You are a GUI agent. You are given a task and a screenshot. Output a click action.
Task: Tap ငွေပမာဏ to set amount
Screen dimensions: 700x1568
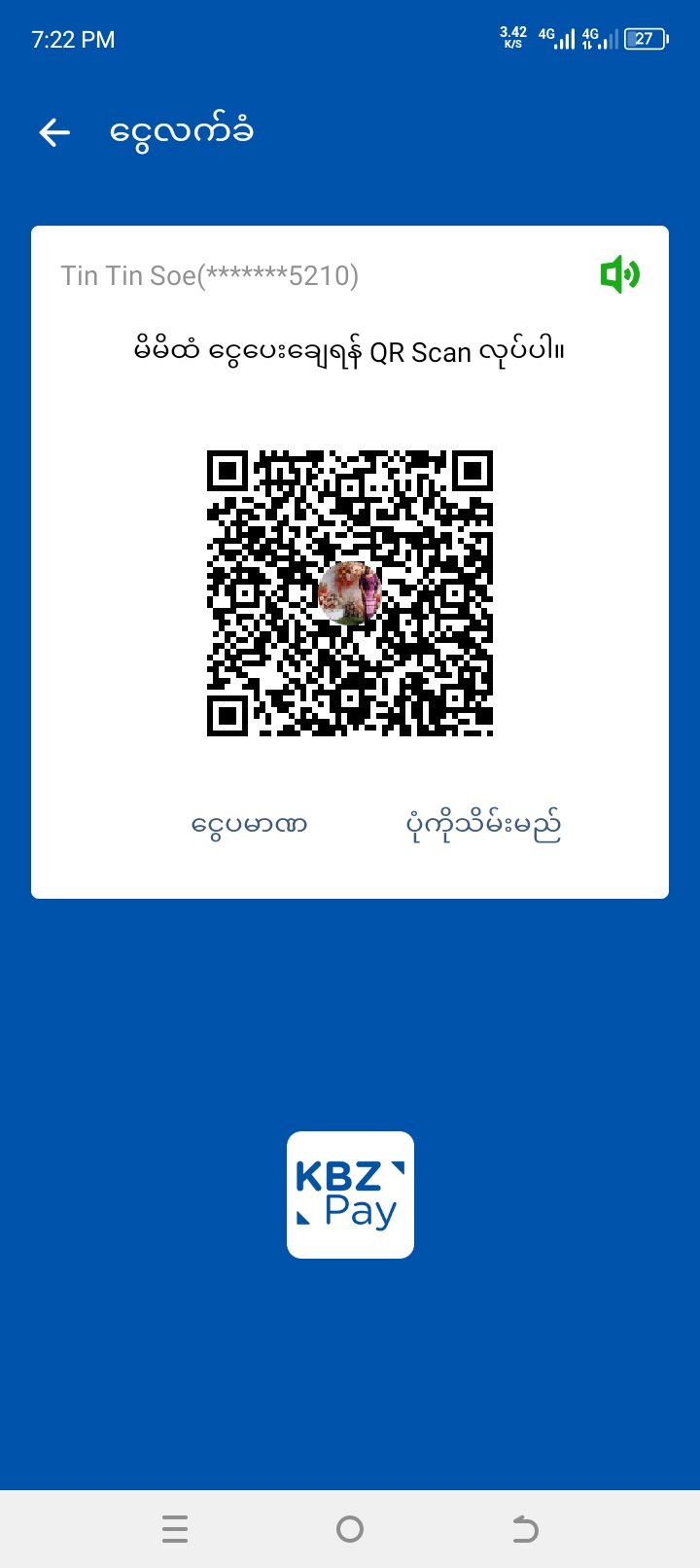click(x=249, y=826)
